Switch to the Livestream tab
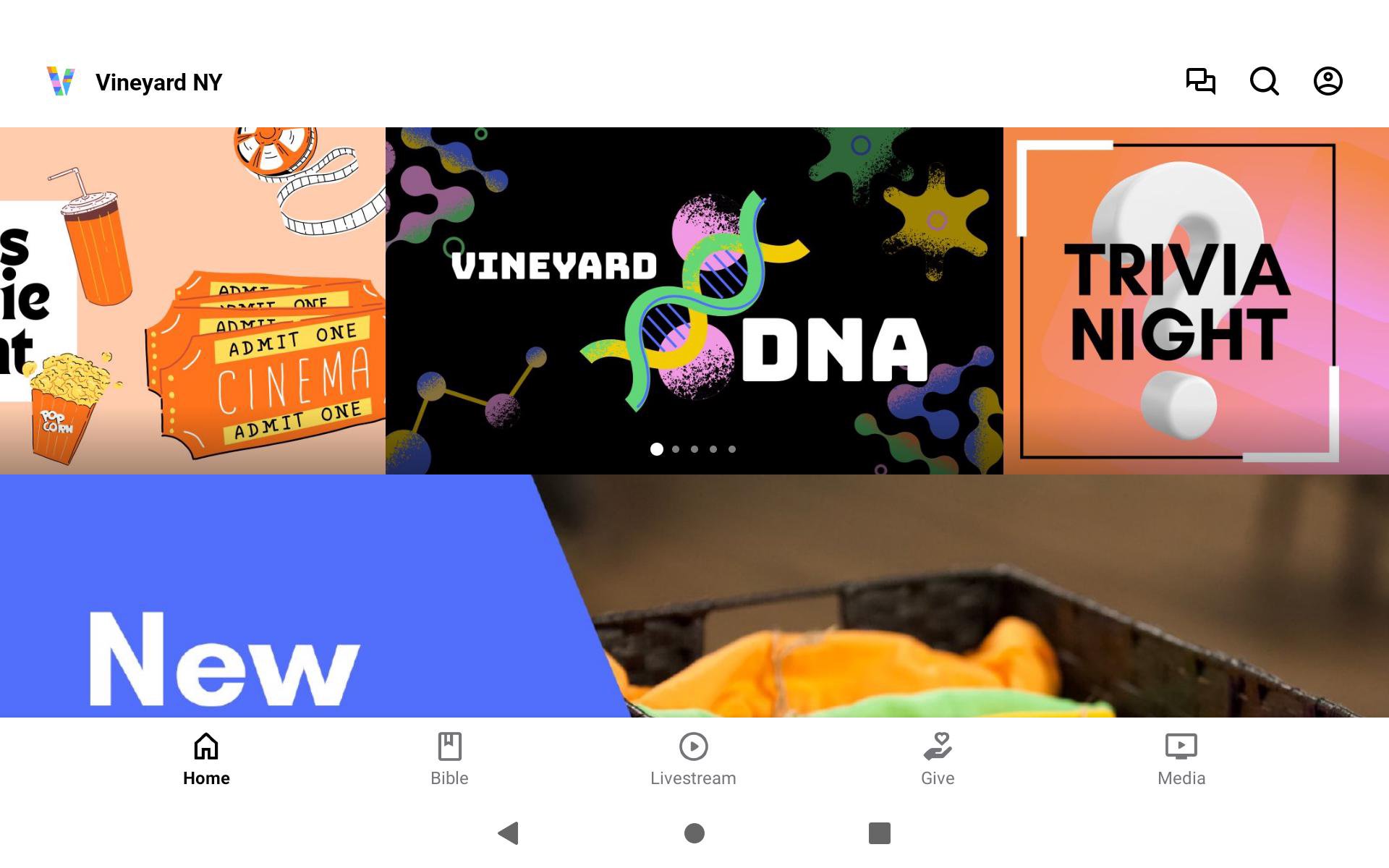Screen dimensions: 1389x868 point(693,759)
